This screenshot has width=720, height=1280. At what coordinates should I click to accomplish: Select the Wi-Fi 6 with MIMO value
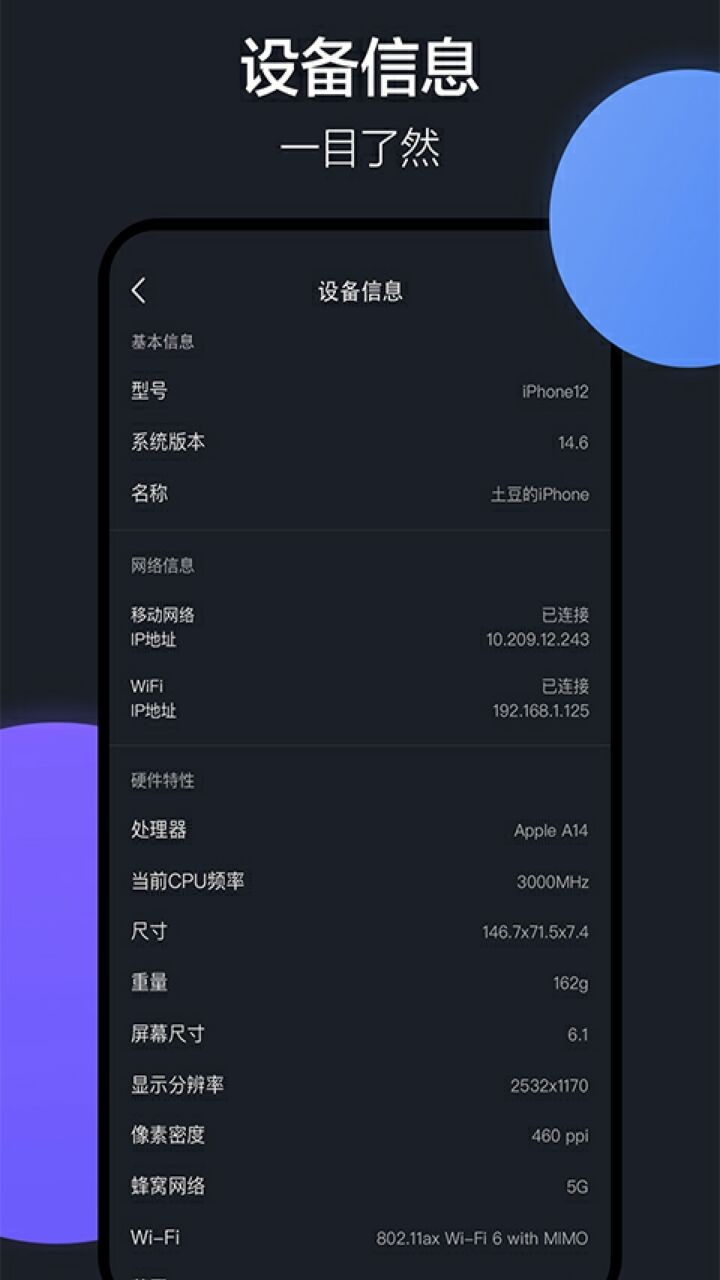pyautogui.click(x=485, y=1238)
